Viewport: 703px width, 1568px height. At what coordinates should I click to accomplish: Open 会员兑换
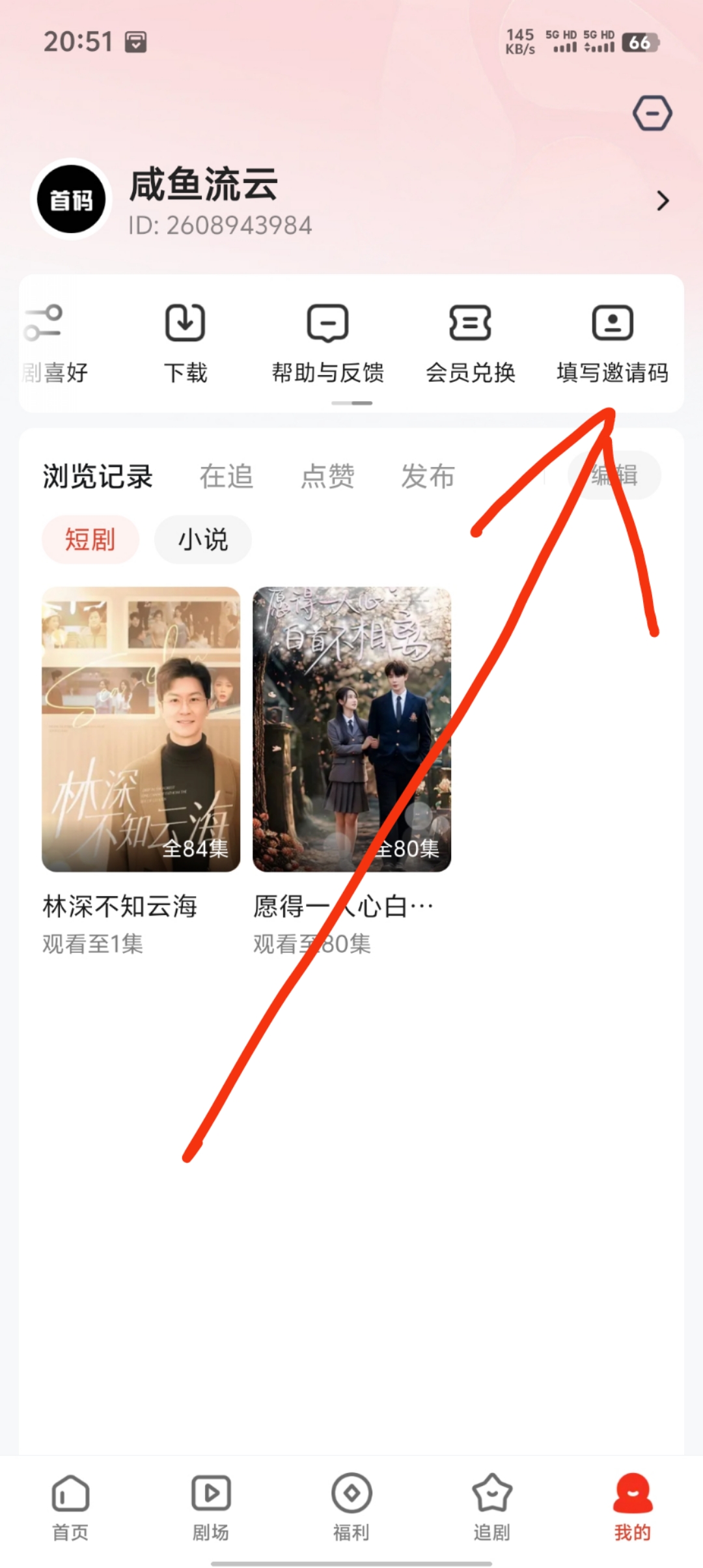(x=470, y=343)
